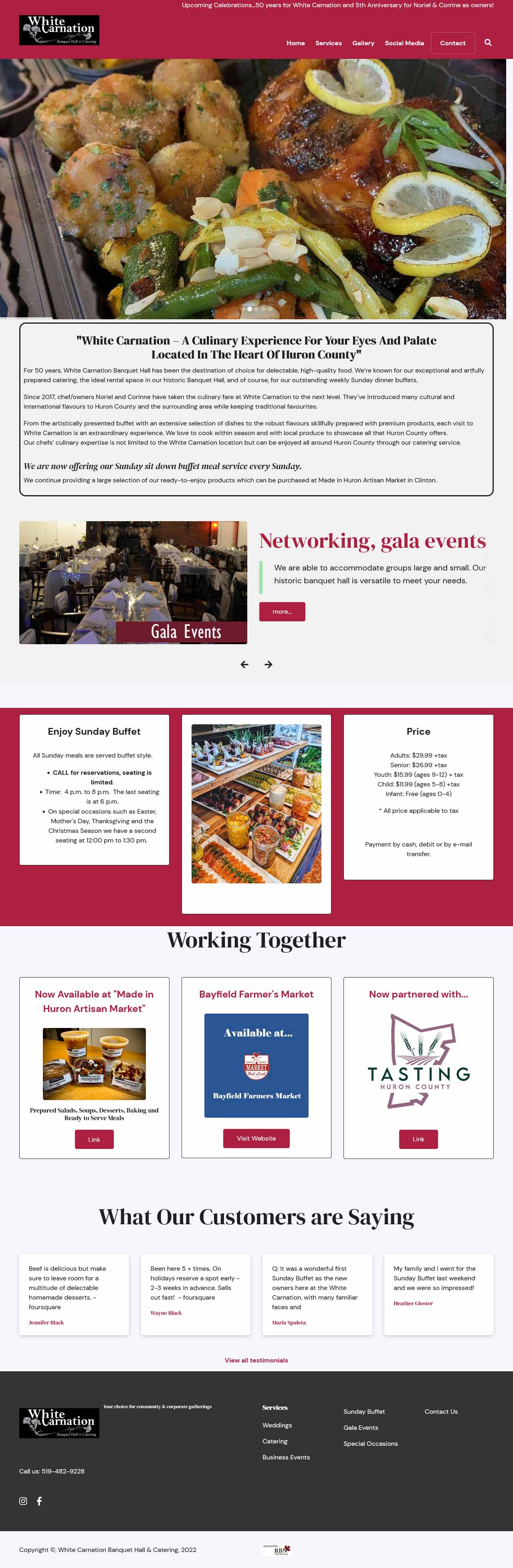
Task: Open Catering footer link
Action: (x=275, y=1441)
